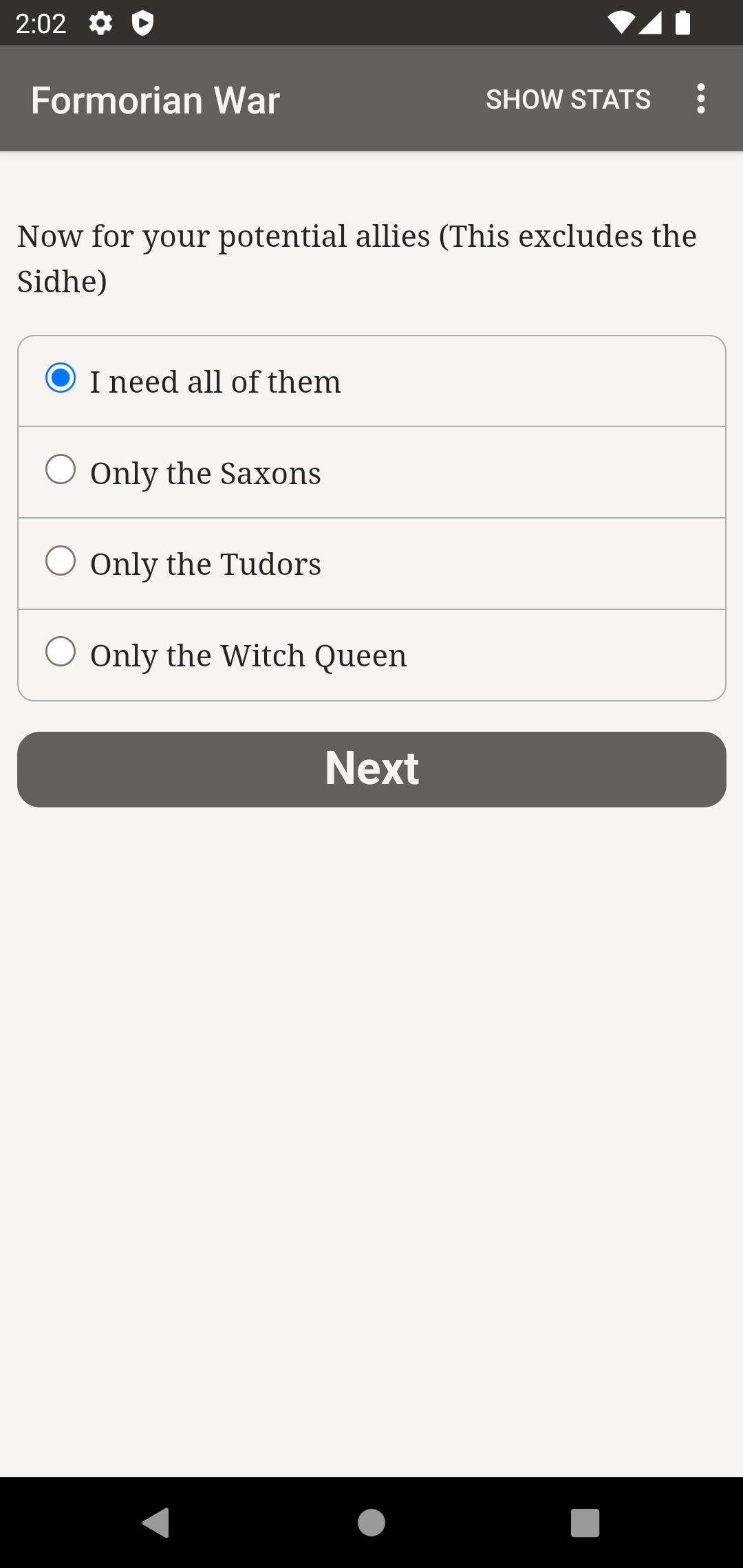Open the overflow menu
The height and width of the screenshot is (1568, 743).
pyautogui.click(x=700, y=99)
